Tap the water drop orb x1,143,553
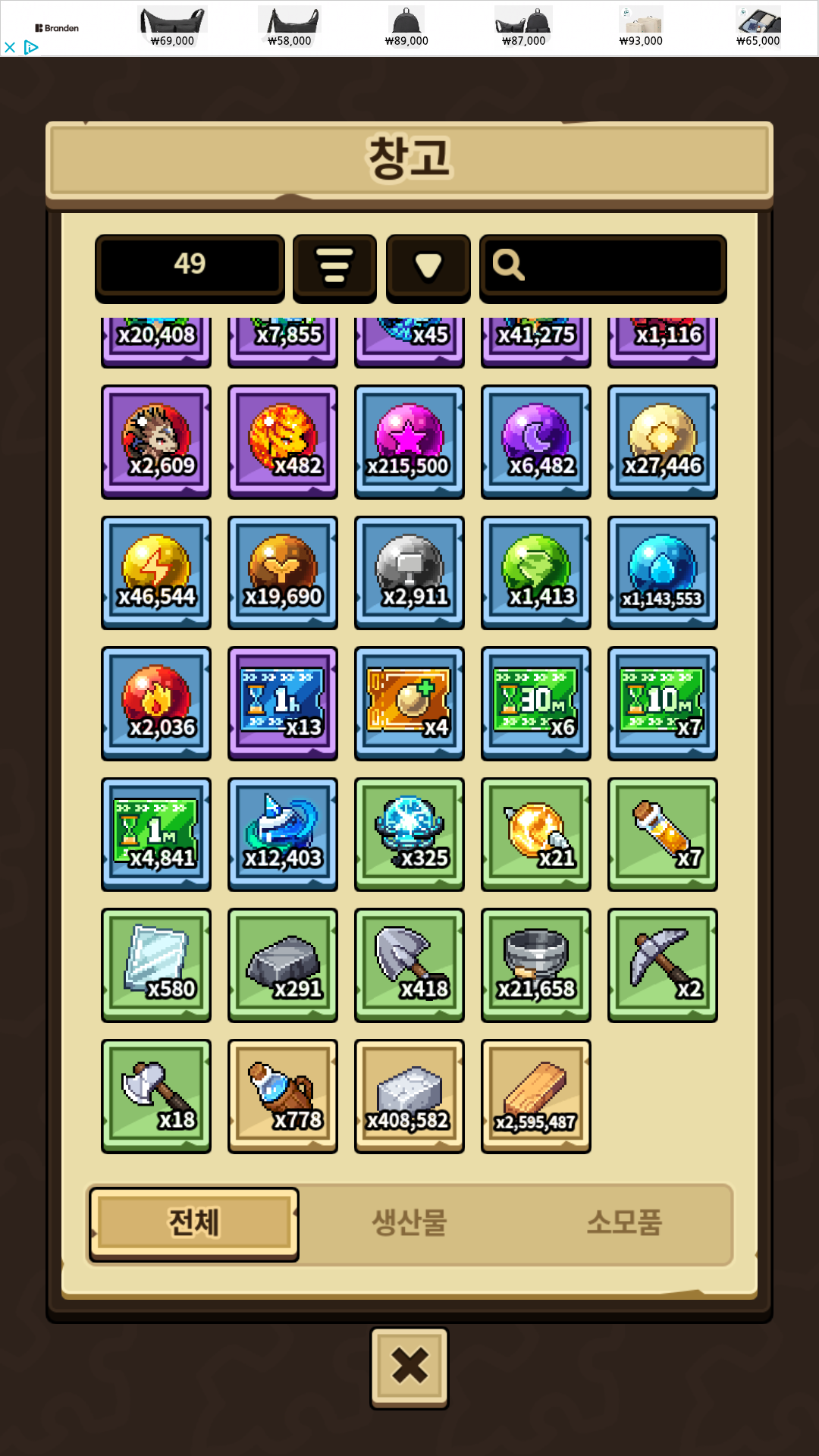Screen dimensions: 819x1456 pyautogui.click(x=662, y=573)
